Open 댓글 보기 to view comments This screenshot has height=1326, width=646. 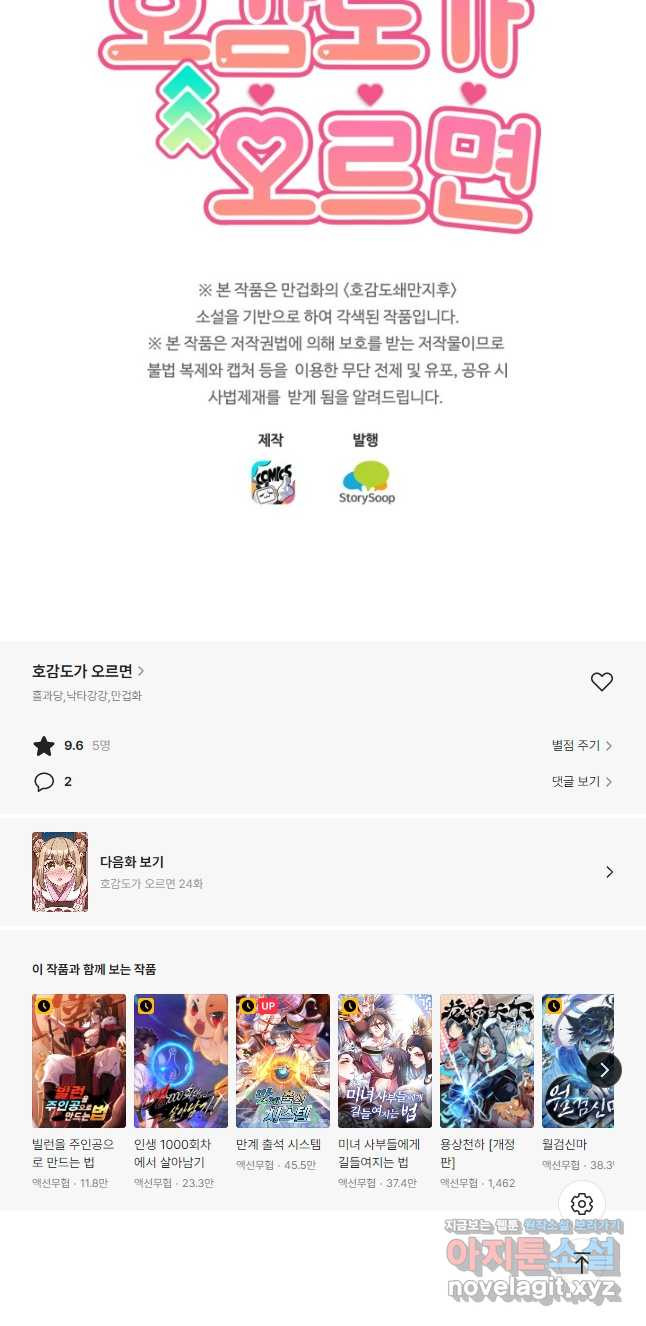[581, 782]
